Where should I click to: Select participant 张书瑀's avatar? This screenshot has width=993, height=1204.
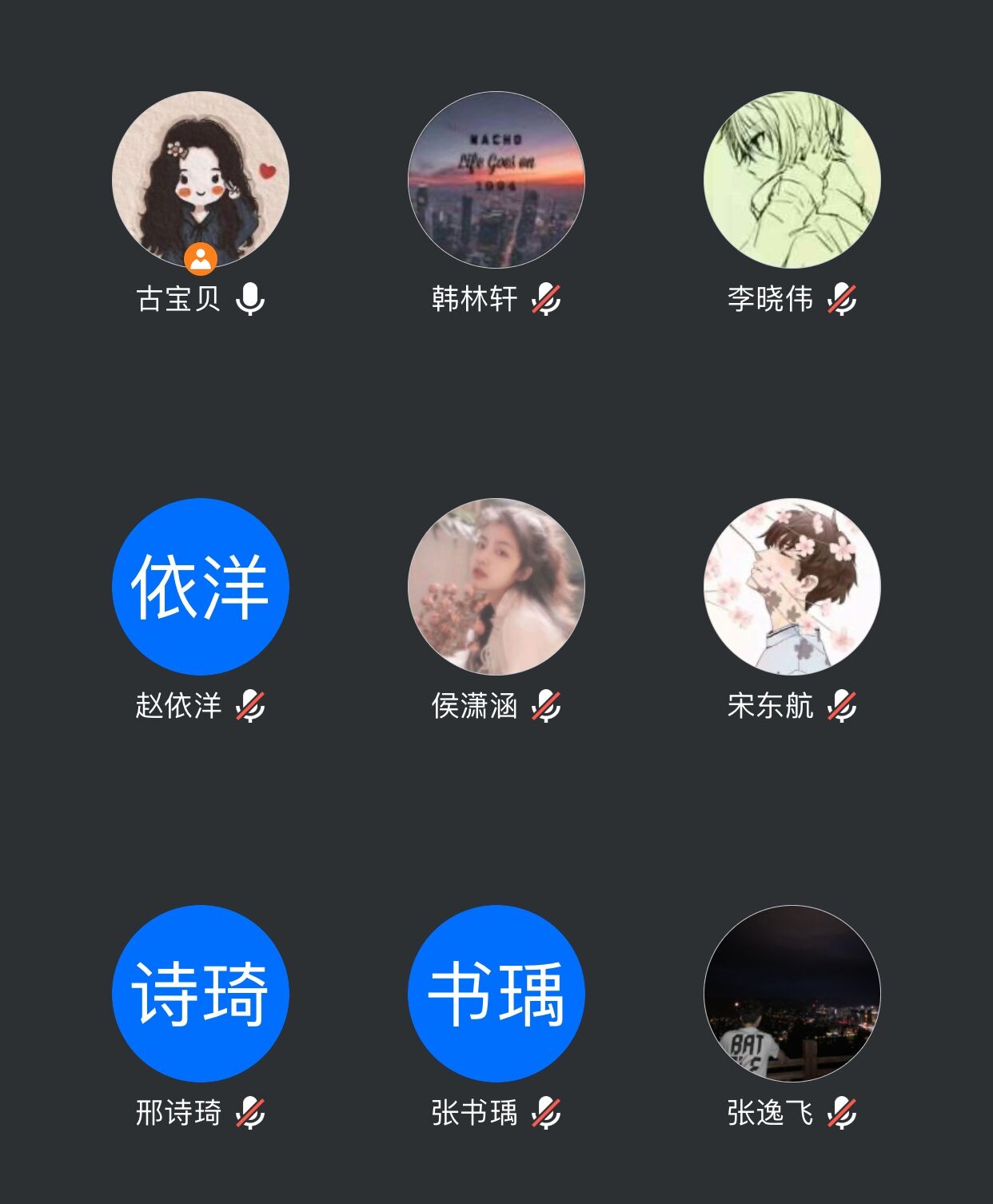pyautogui.click(x=496, y=993)
